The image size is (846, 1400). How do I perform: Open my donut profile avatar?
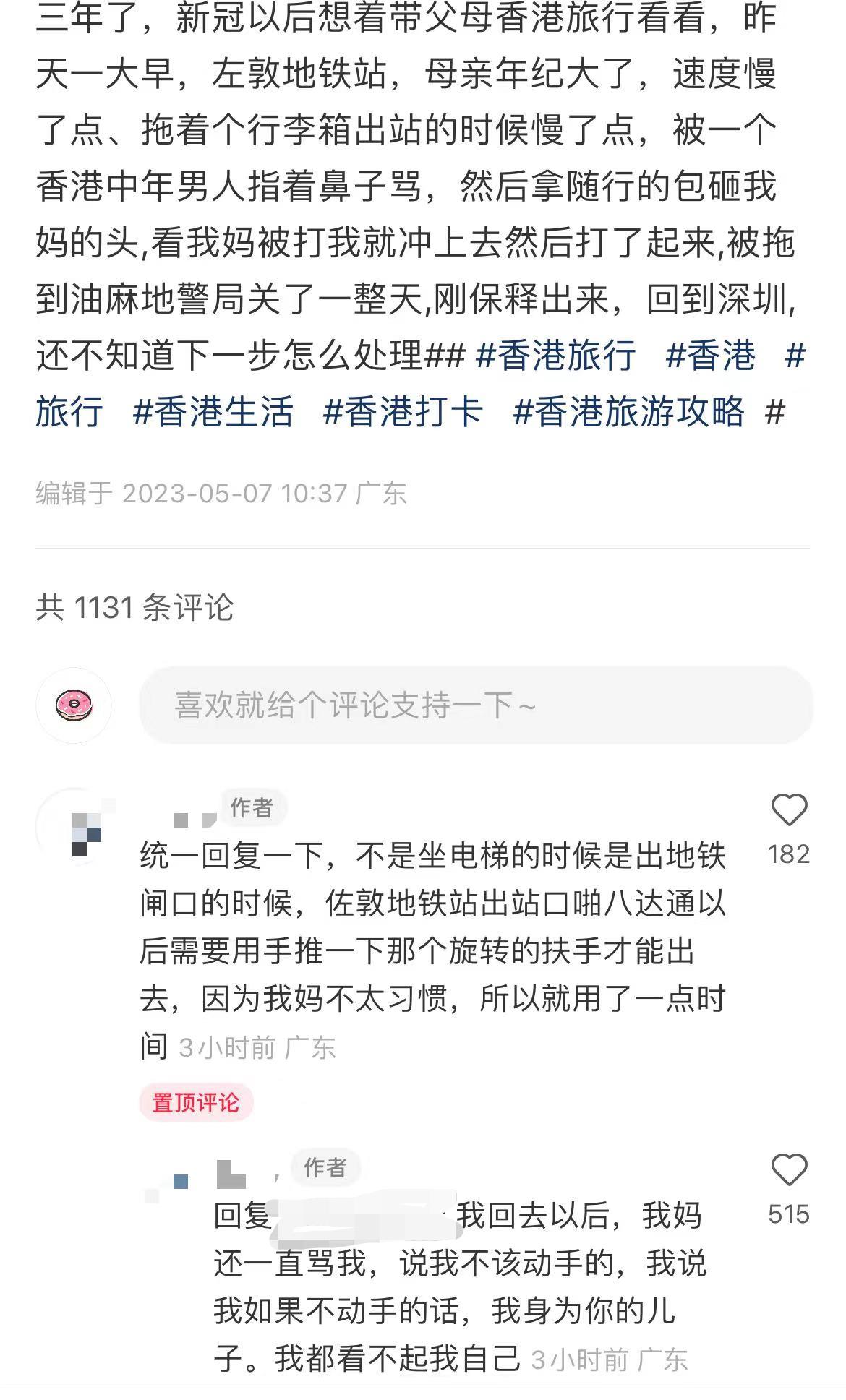pyautogui.click(x=74, y=705)
